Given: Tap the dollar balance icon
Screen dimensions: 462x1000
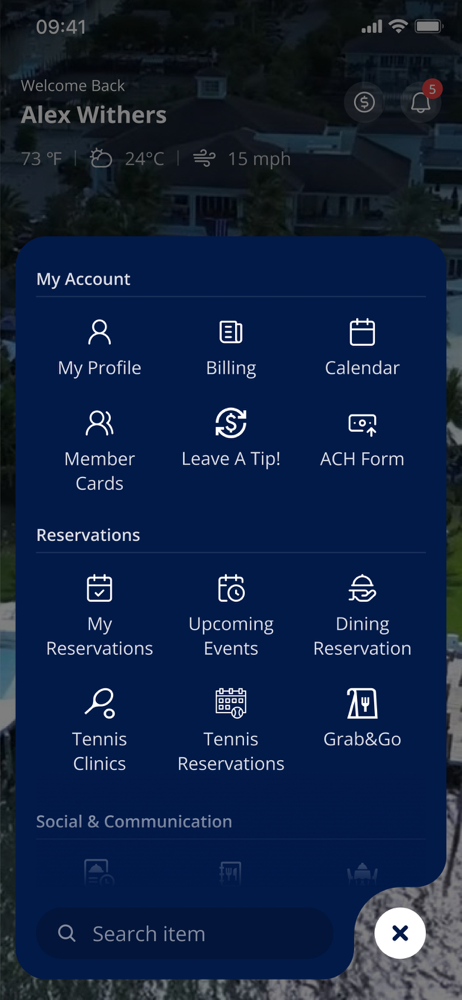Looking at the screenshot, I should [364, 102].
